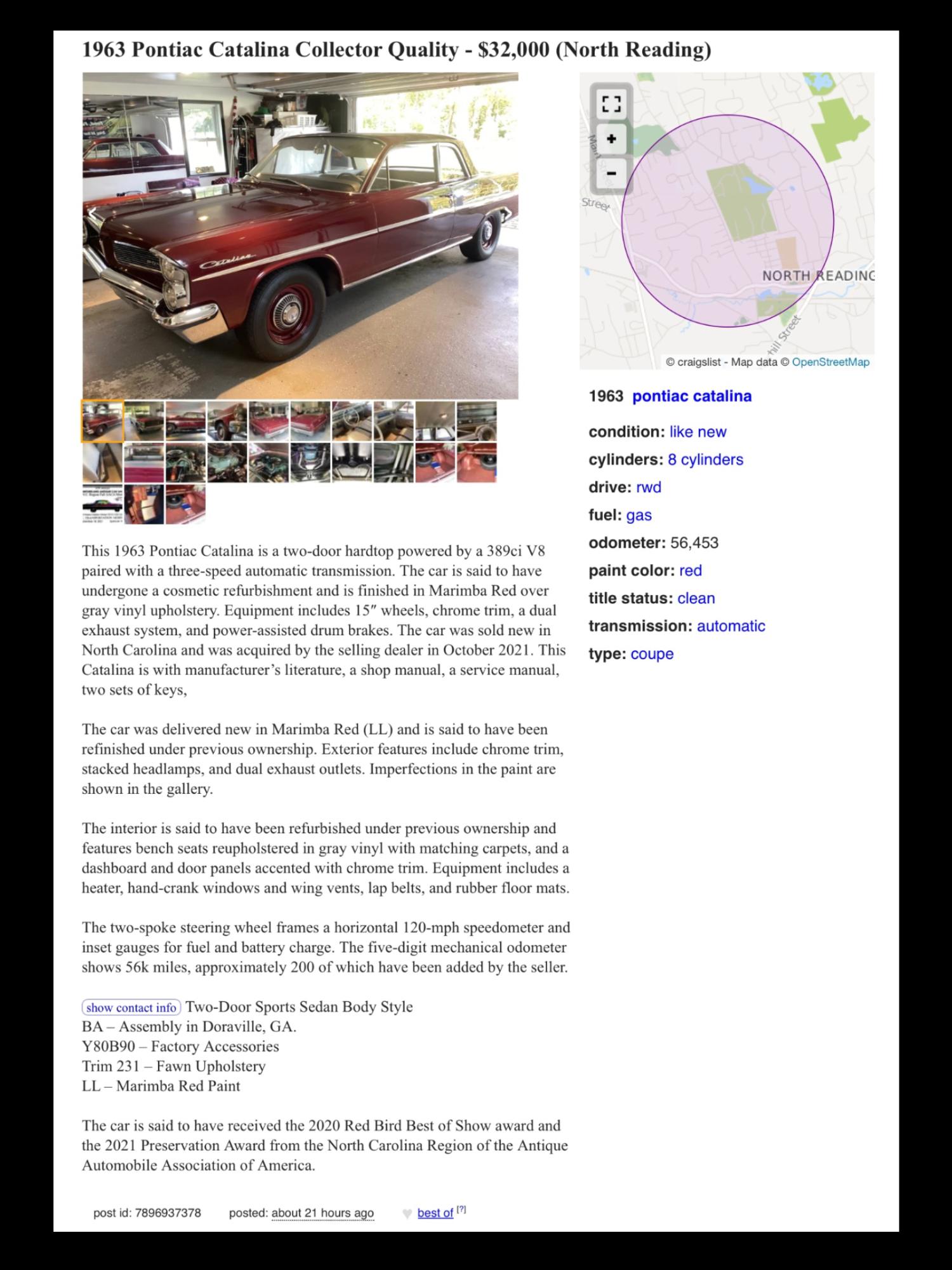The height and width of the screenshot is (1270, 952).
Task: Open the pontiac catalina link
Action: coord(691,396)
